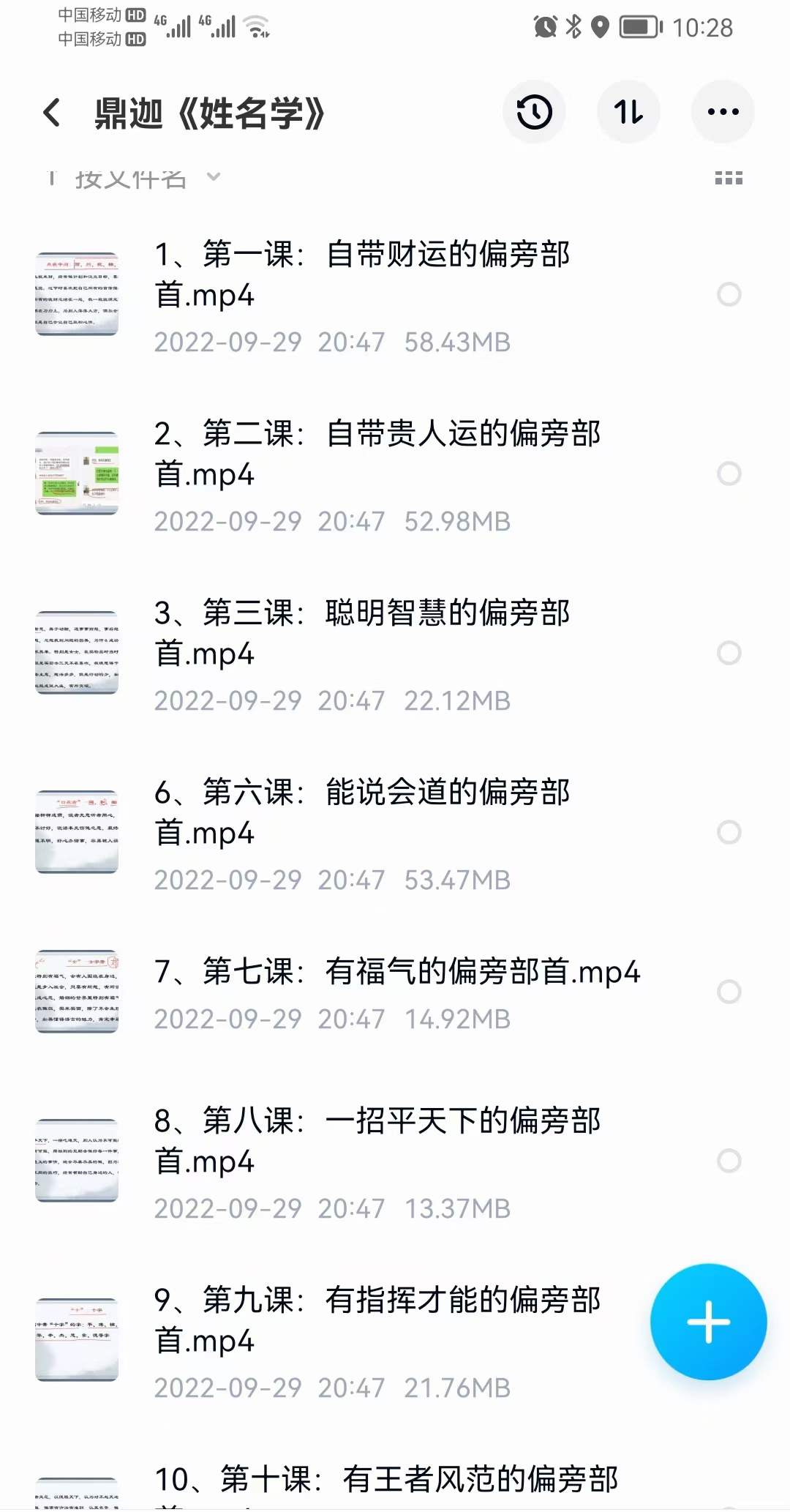Open the transfer list arrows icon
This screenshot has width=790, height=1512.
(x=629, y=113)
